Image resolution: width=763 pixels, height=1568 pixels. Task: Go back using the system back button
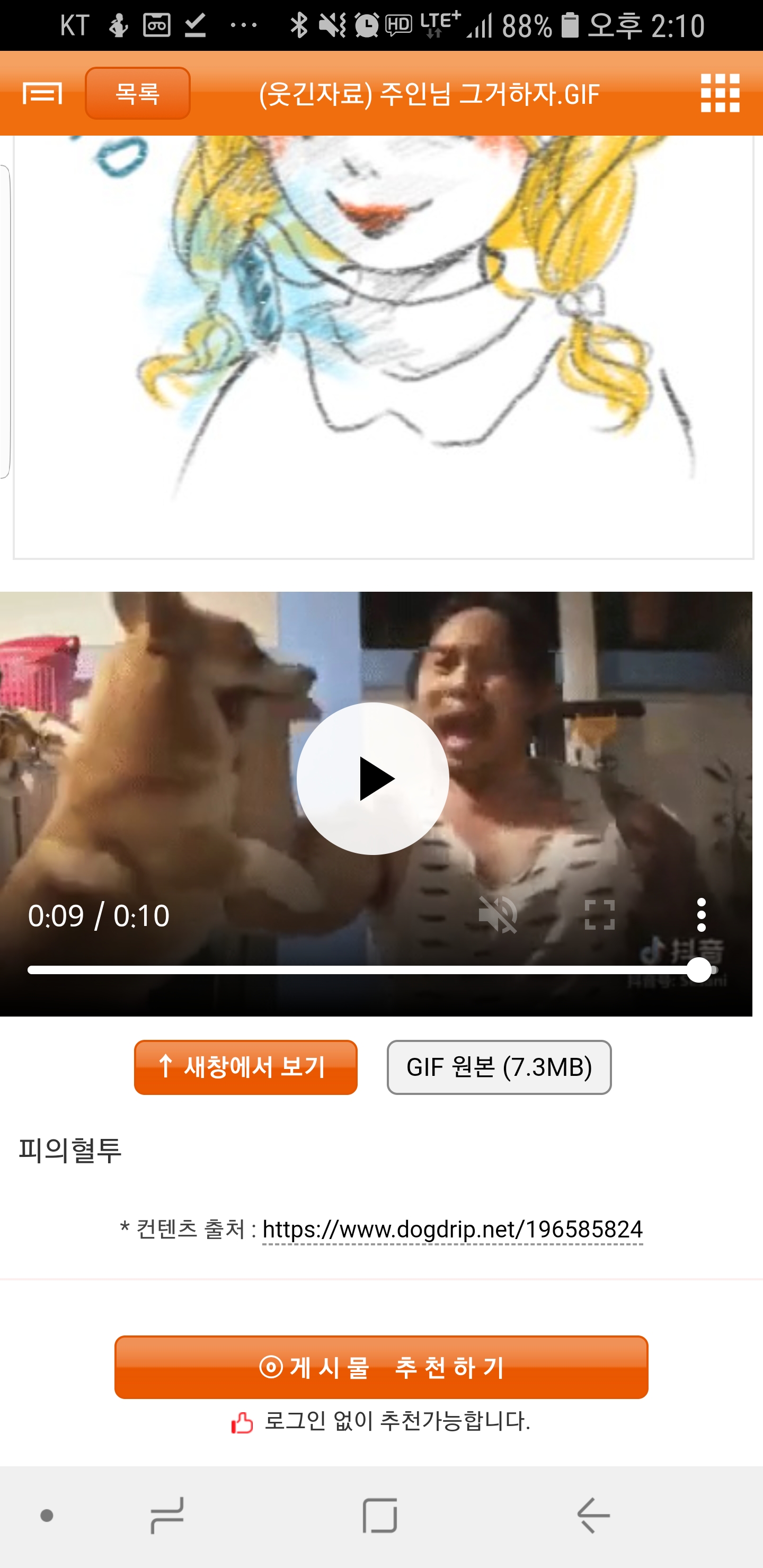pyautogui.click(x=593, y=1515)
